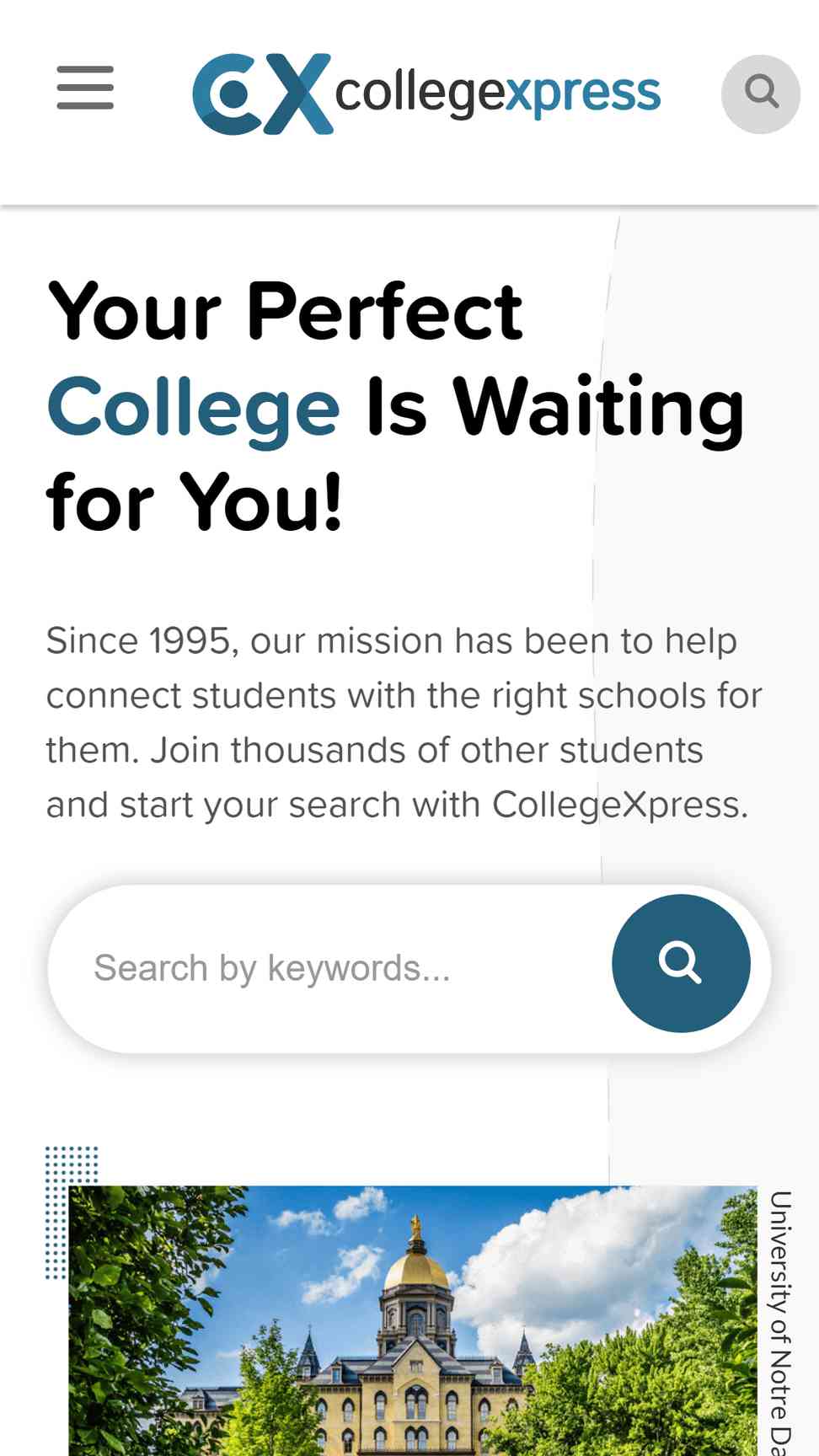The height and width of the screenshot is (1456, 819).
Task: Open the University of Notre Dame photo
Action: coord(413,1320)
